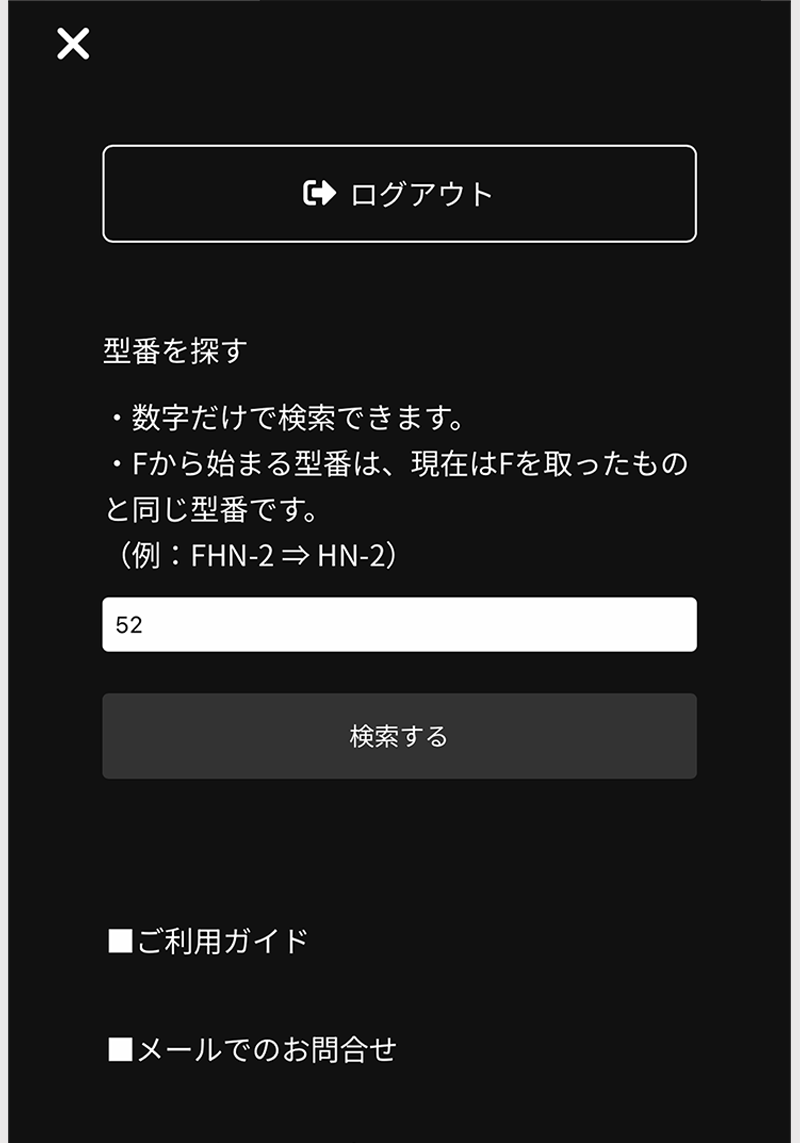This screenshot has height=1143, width=800.
Task: Open the ご利用ガイド user guide
Action: pyautogui.click(x=209, y=941)
